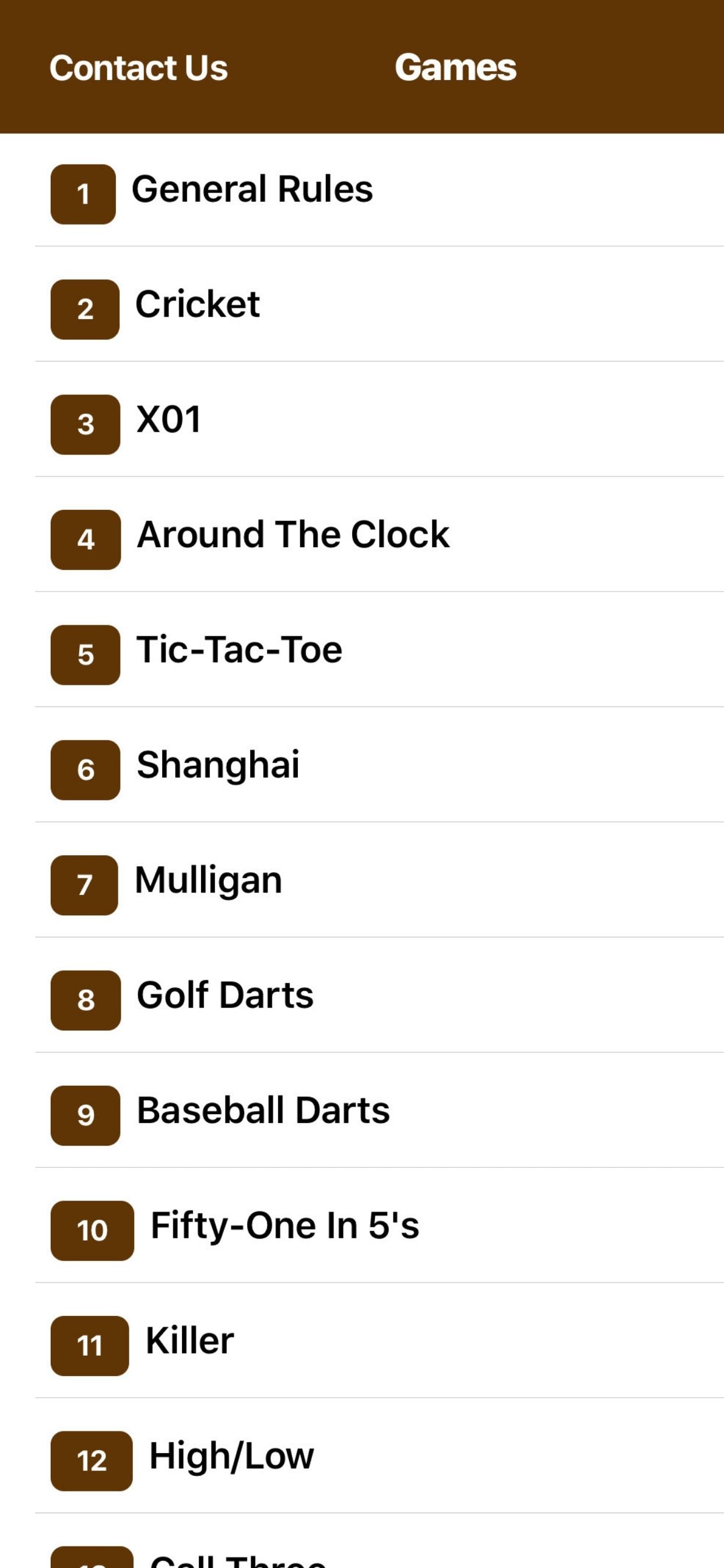Open the X01 game entry
Viewport: 724px width, 1568px height.
pos(379,419)
